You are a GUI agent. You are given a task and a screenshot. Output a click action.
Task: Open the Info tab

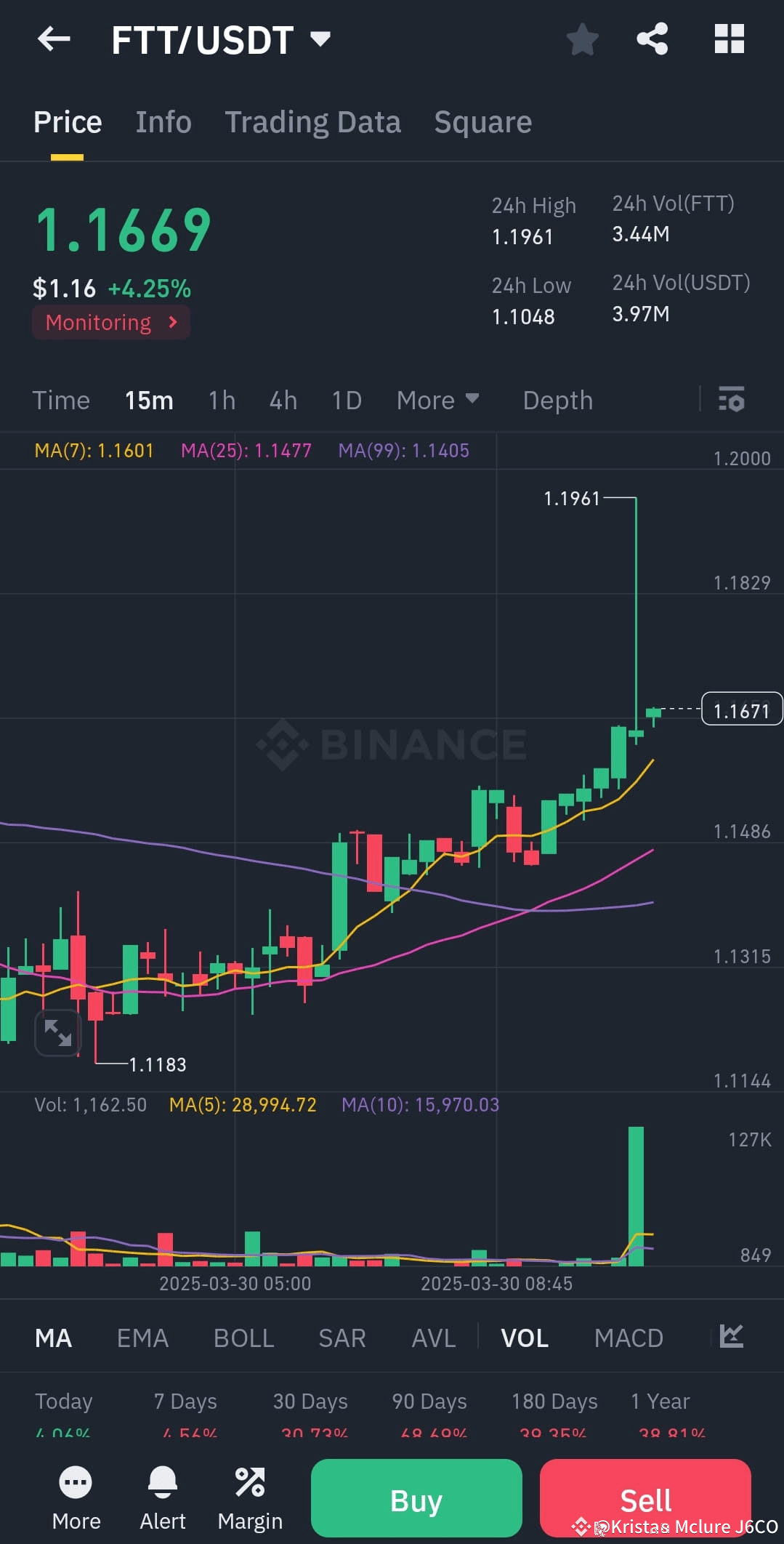tap(163, 121)
